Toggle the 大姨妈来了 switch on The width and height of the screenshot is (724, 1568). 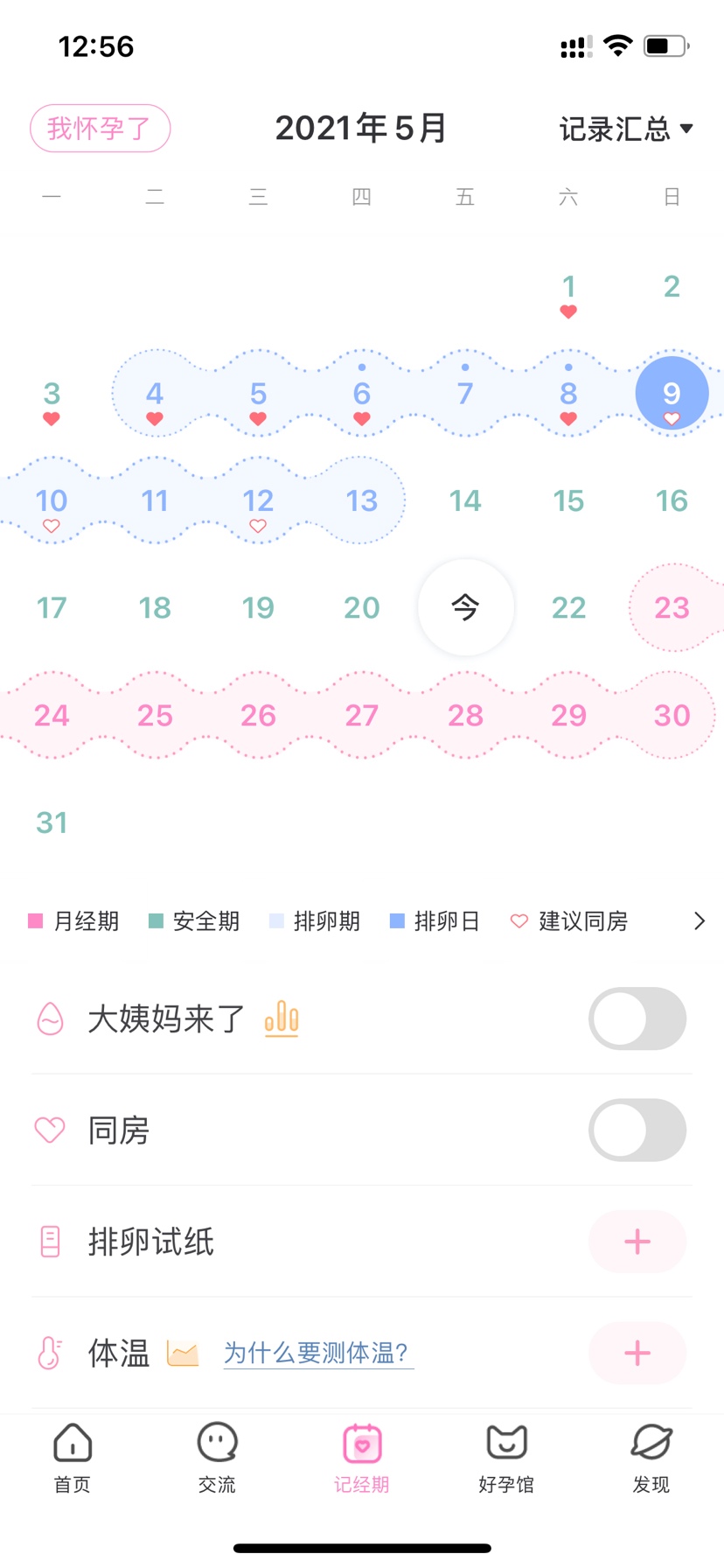[637, 1018]
